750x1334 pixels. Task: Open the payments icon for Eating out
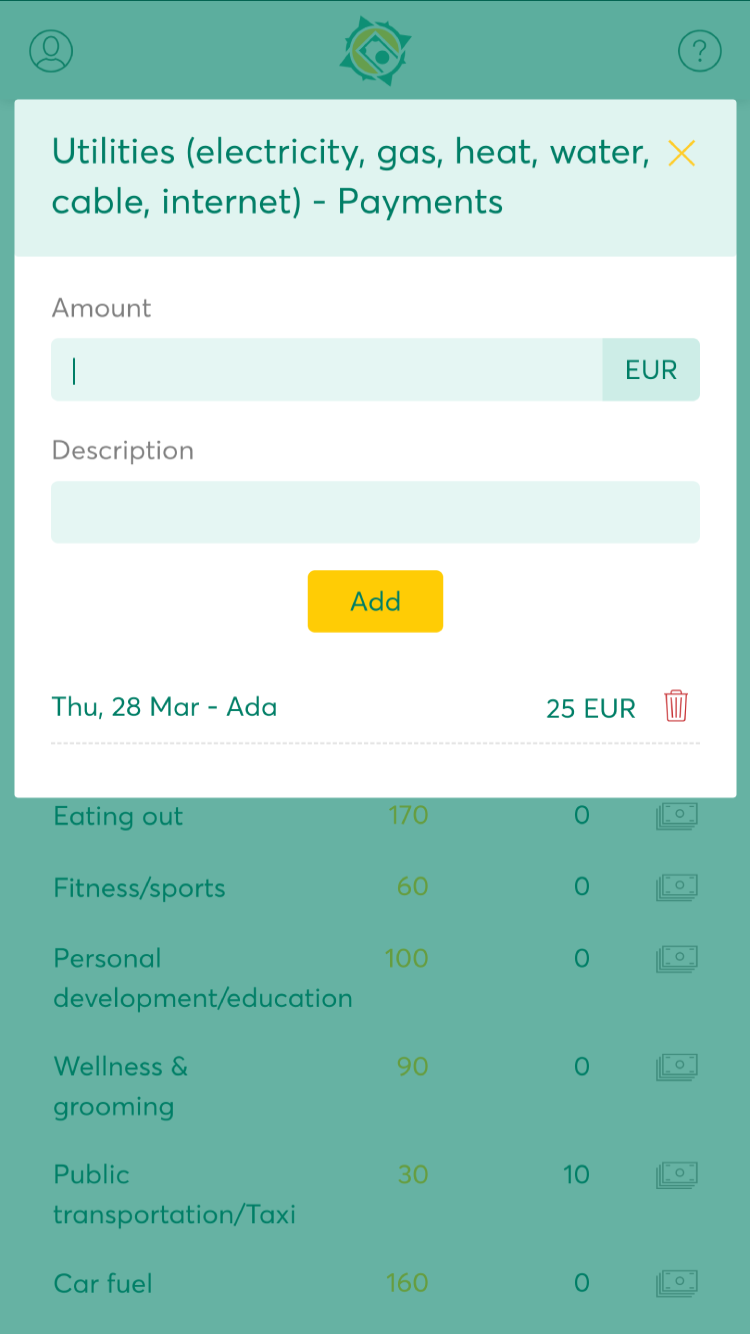676,815
